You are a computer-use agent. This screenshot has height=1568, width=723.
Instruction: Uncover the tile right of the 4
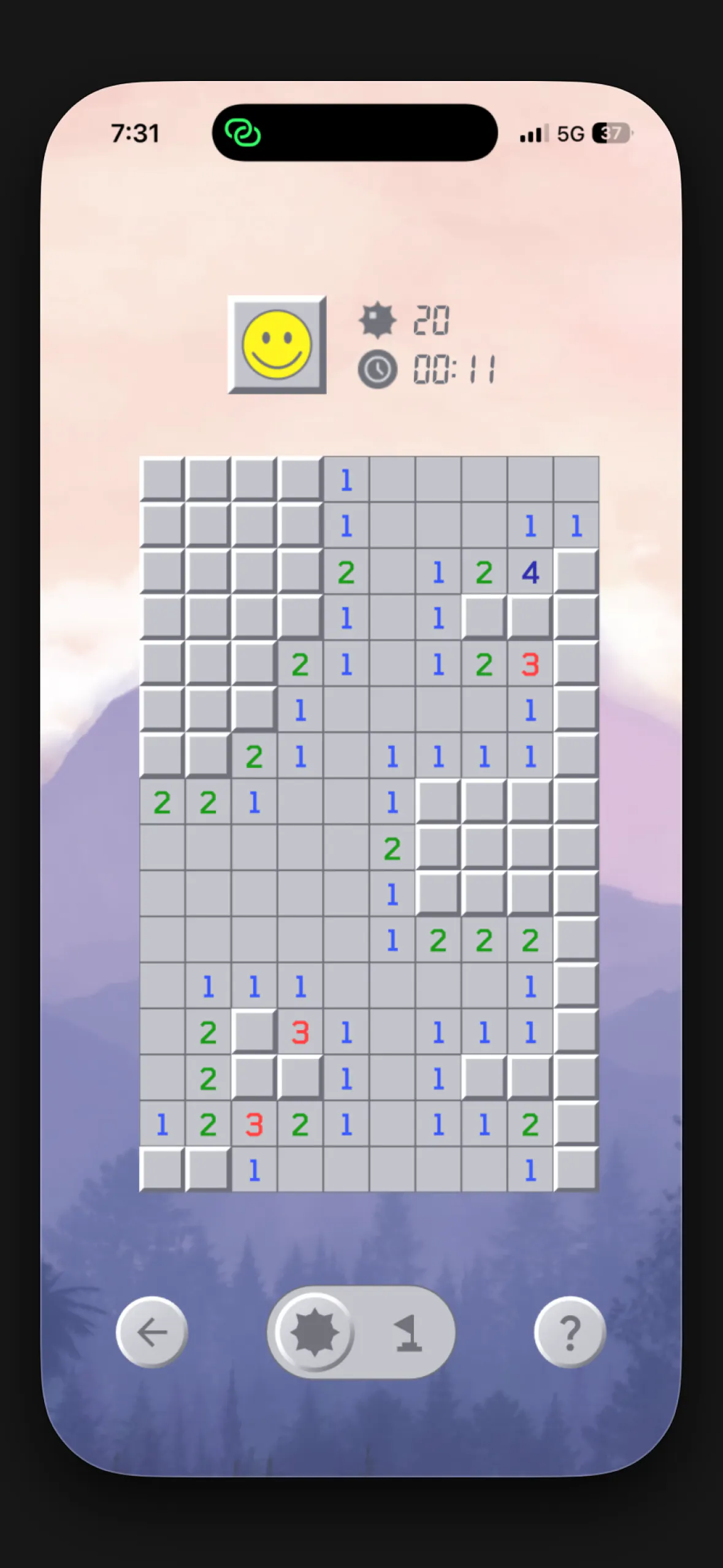576,571
